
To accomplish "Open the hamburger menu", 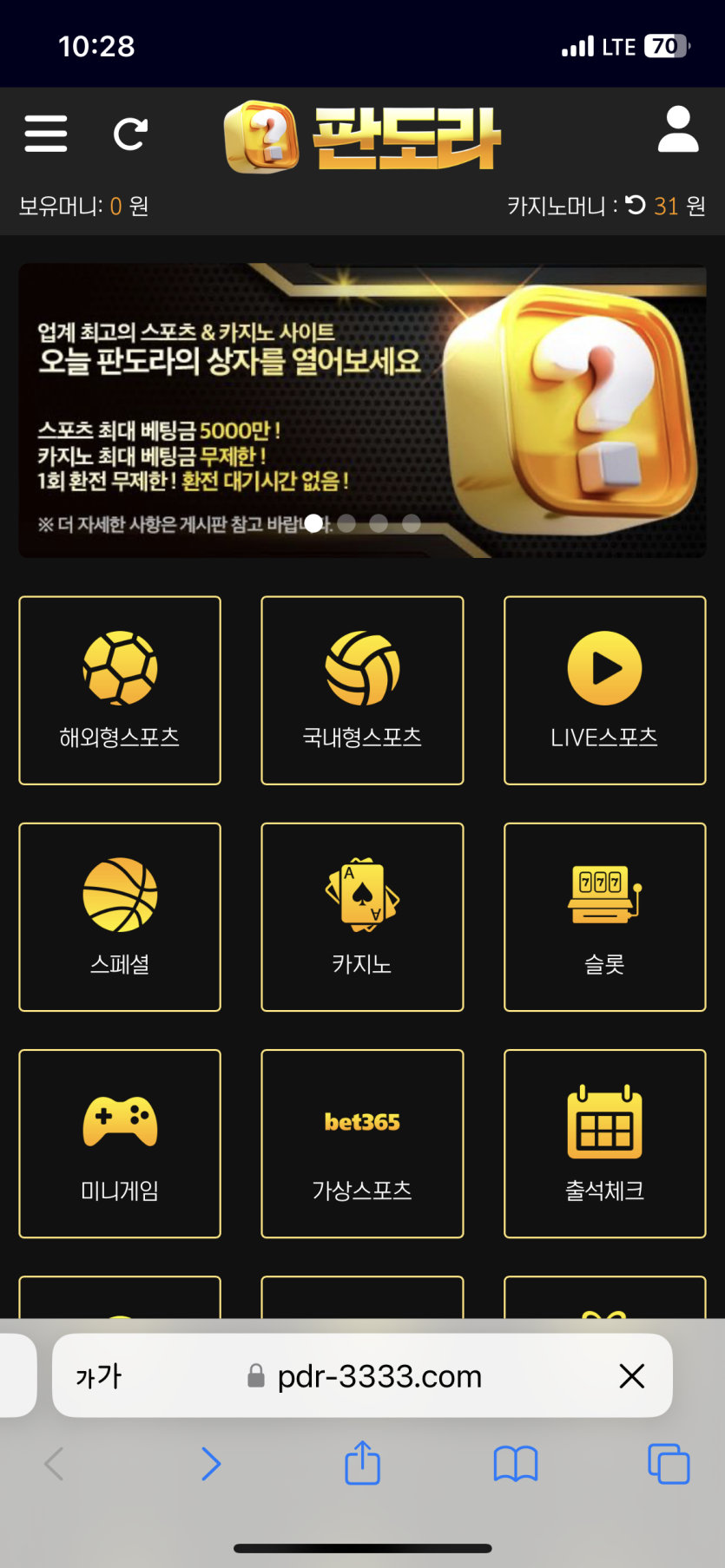I will click(x=46, y=134).
